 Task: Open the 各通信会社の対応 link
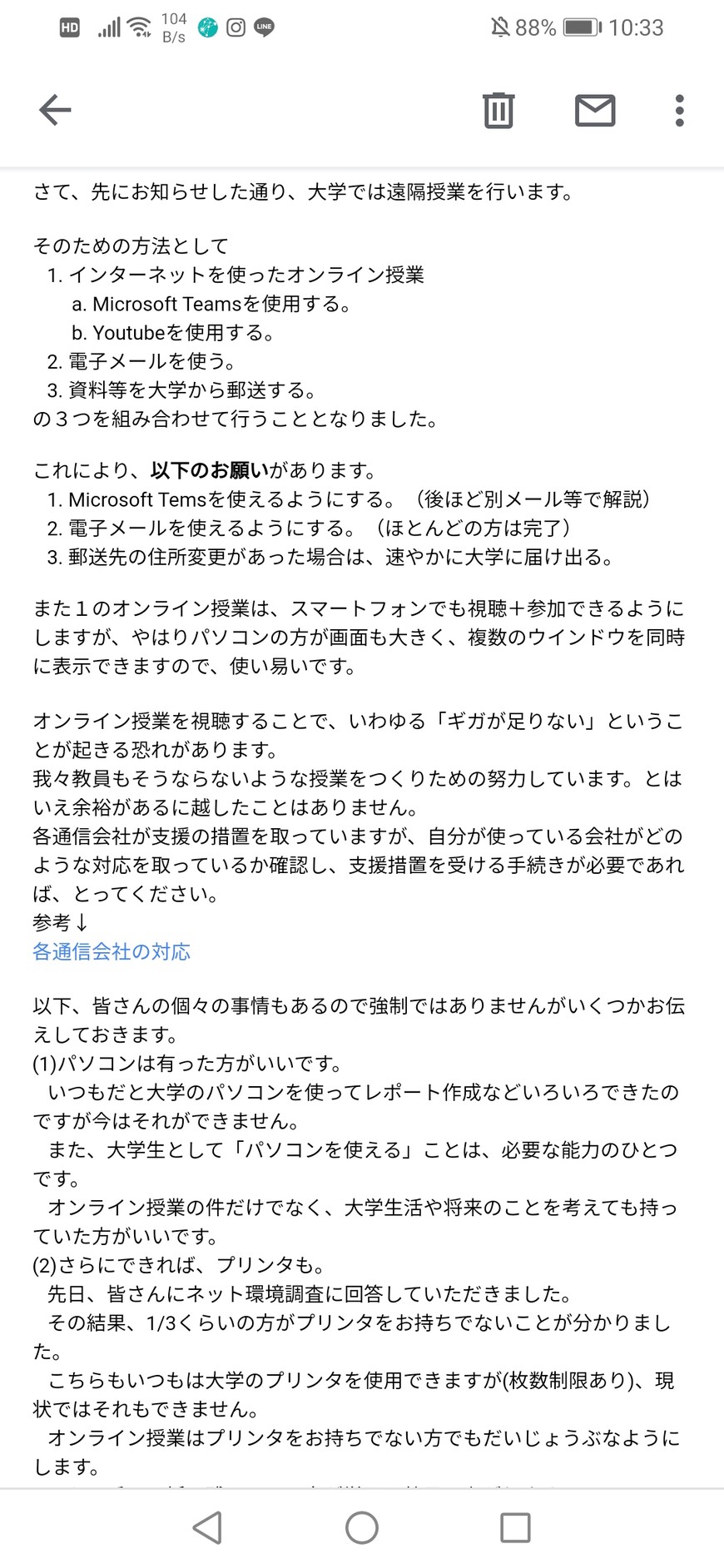(x=112, y=951)
